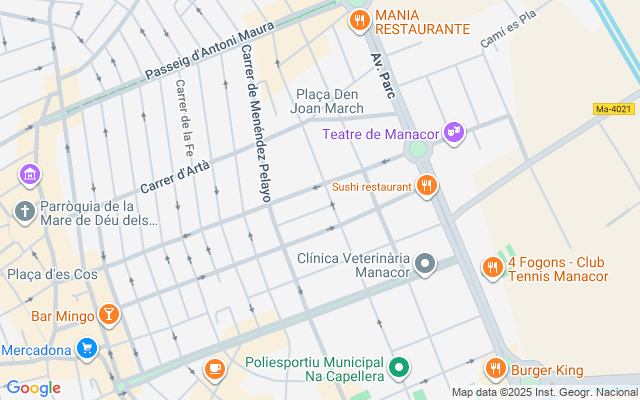Open the Burger King map pin

495,370
